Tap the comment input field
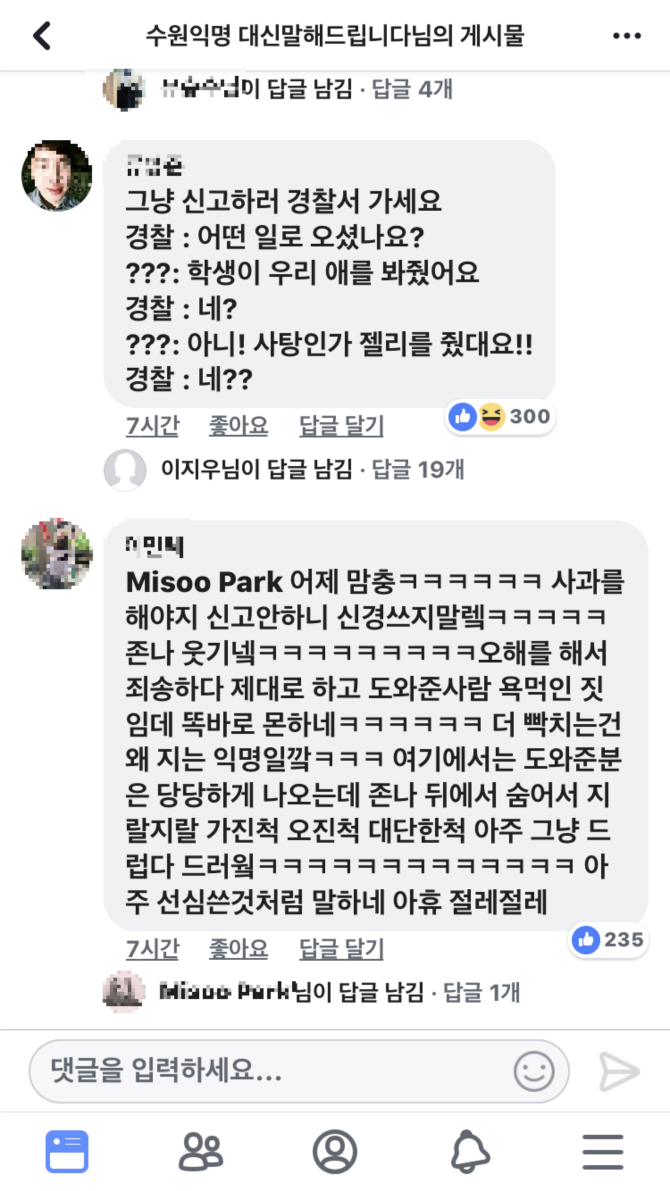This screenshot has height=1191, width=670. (270, 1072)
